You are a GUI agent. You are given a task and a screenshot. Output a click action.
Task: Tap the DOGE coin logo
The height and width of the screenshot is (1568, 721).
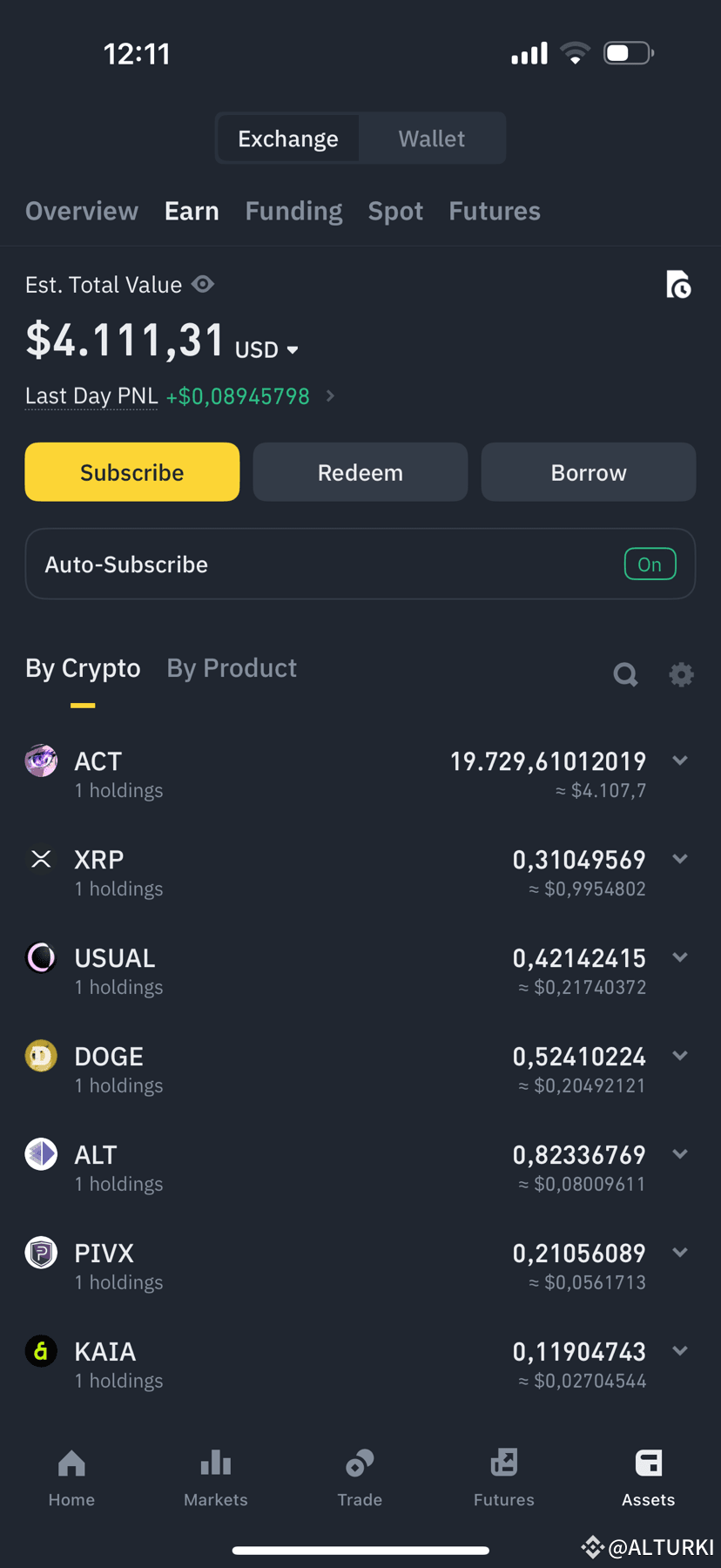click(x=41, y=1055)
